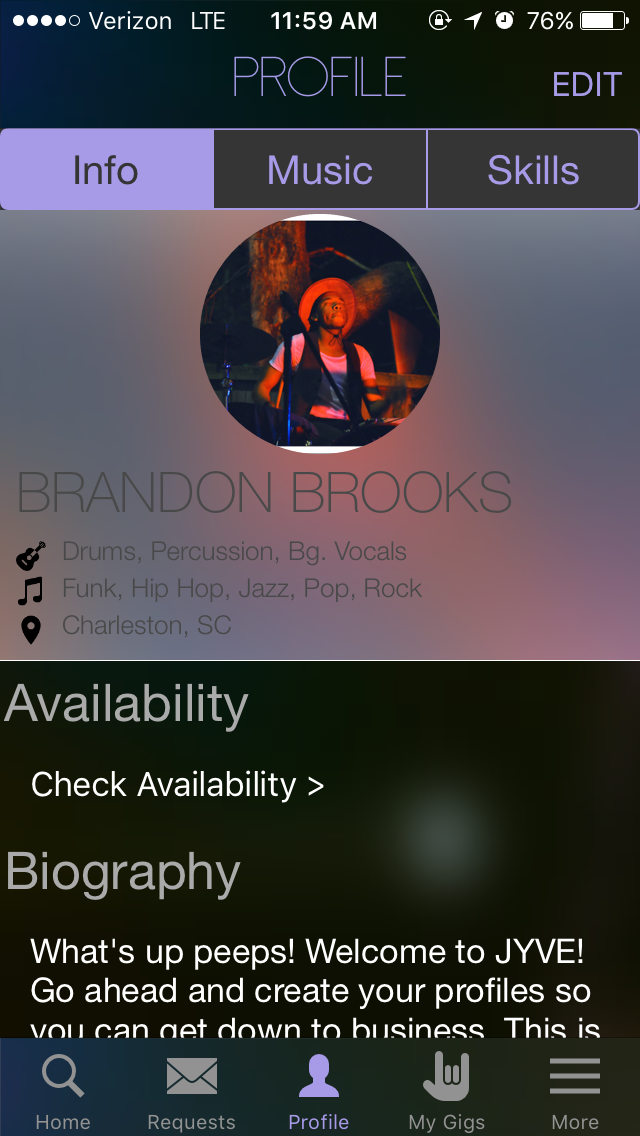
Task: Open the More menu
Action: point(575,1092)
